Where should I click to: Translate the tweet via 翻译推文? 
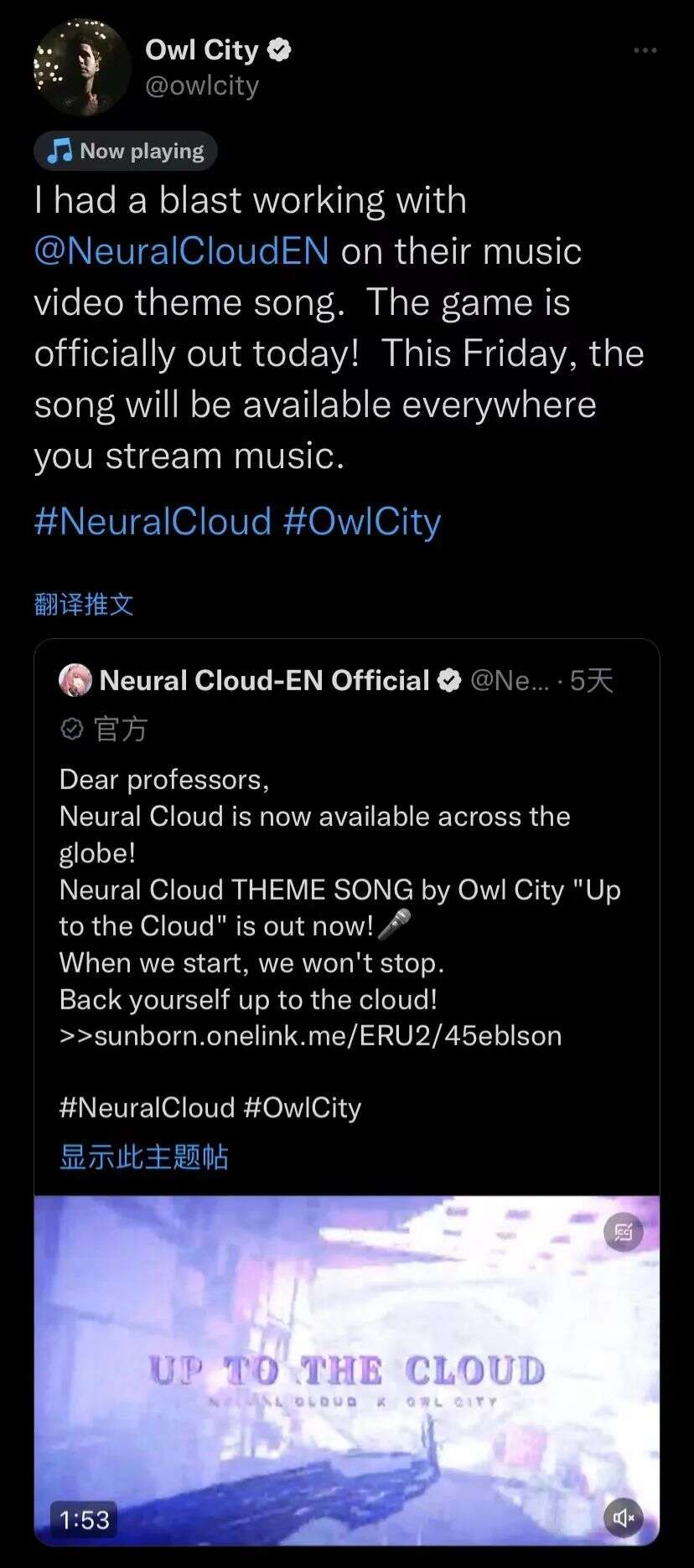[x=84, y=604]
